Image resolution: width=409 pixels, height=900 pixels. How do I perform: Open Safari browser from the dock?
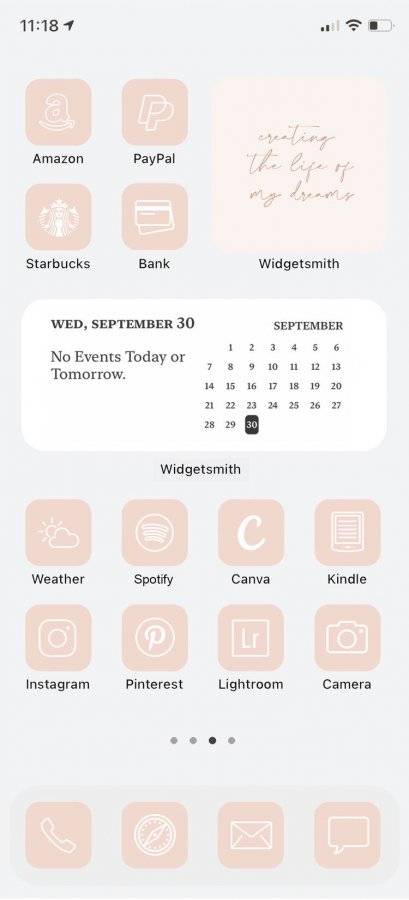[154, 835]
